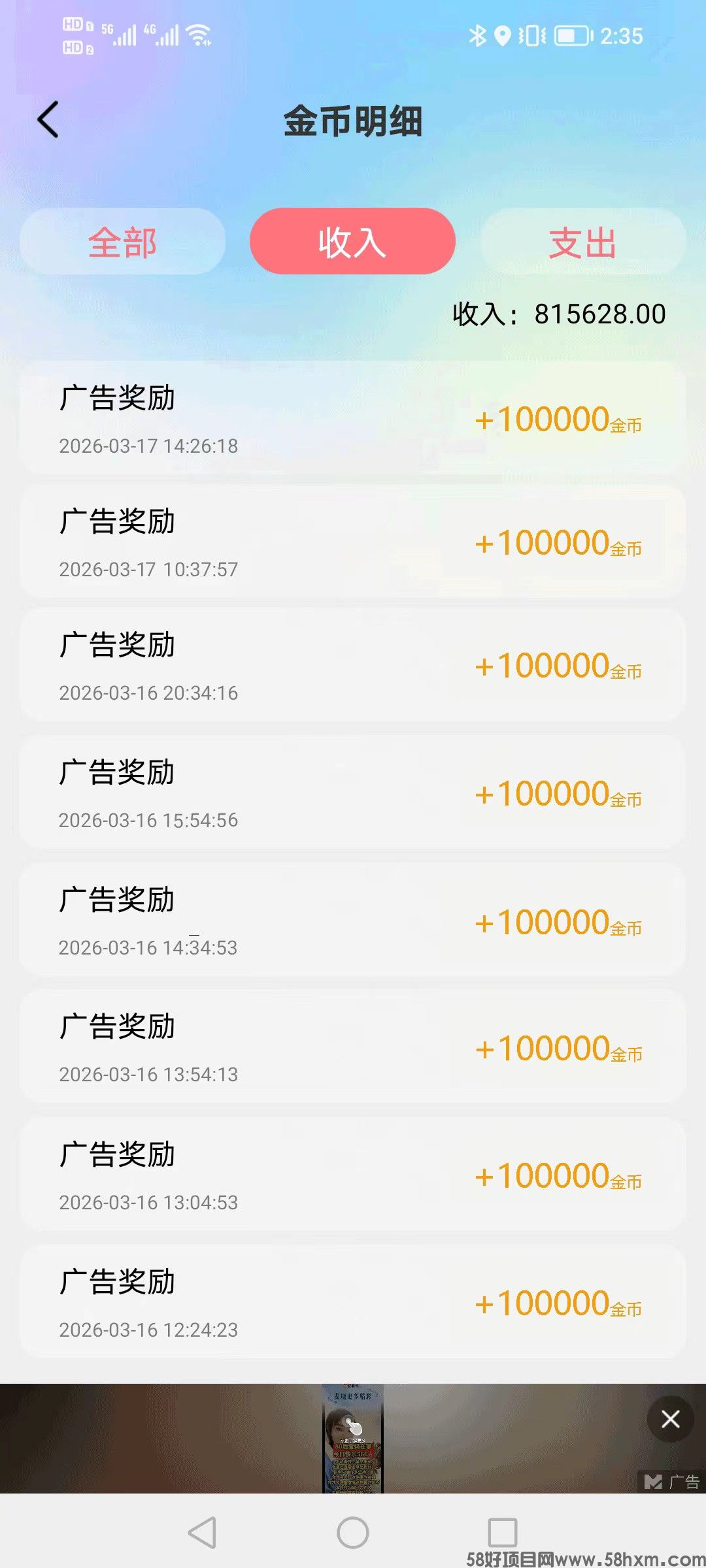
Task: Dismiss the bottom ad with the X button
Action: pyautogui.click(x=671, y=1418)
